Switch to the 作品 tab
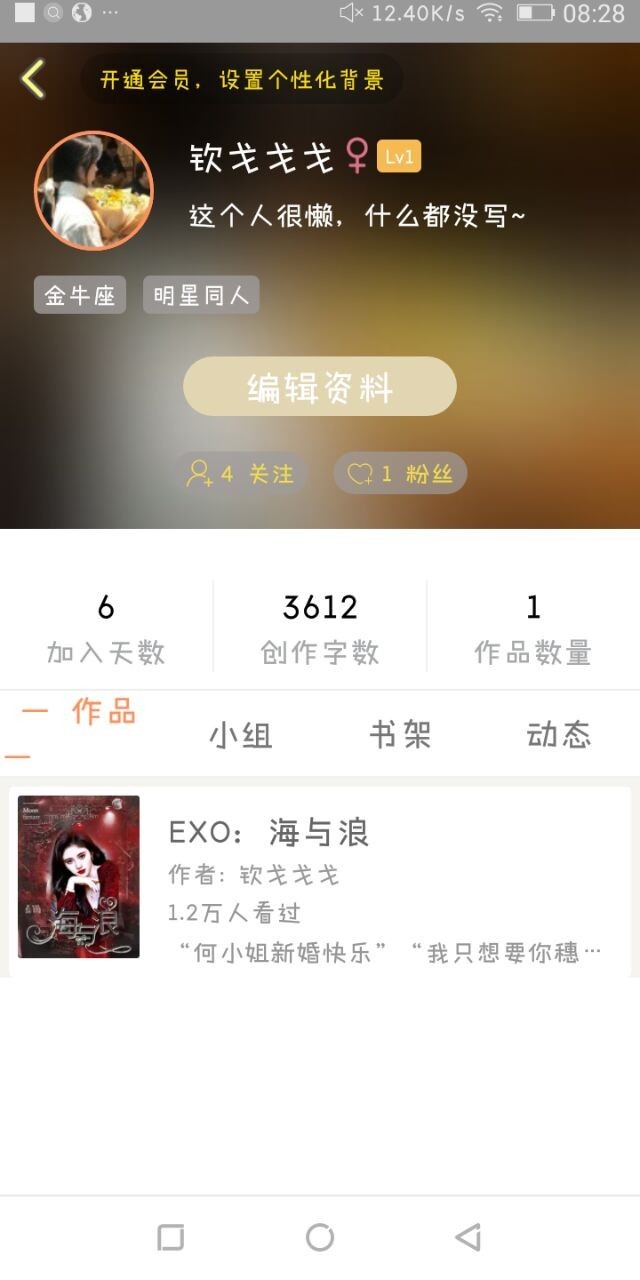The width and height of the screenshot is (640, 1280). tap(102, 713)
